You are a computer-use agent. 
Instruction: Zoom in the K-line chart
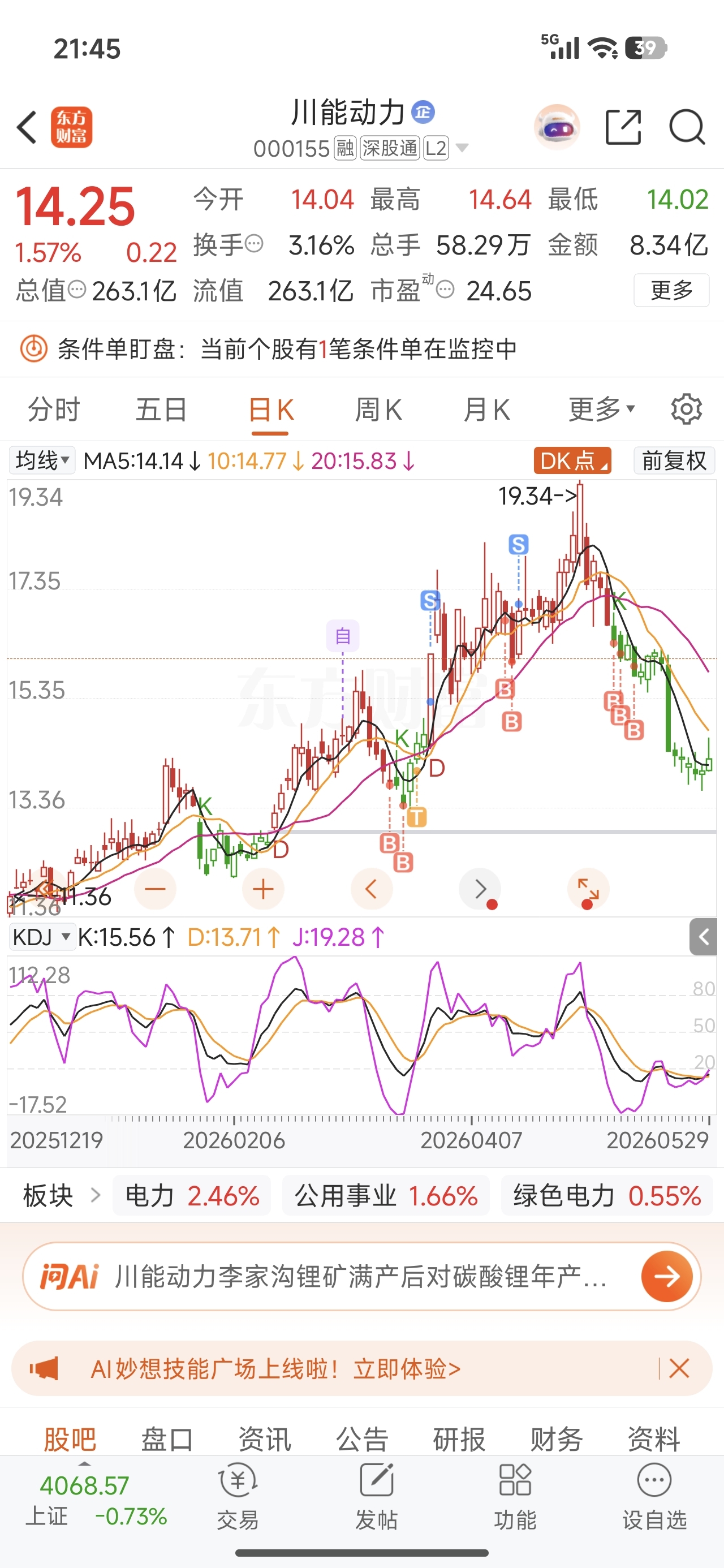tap(263, 889)
